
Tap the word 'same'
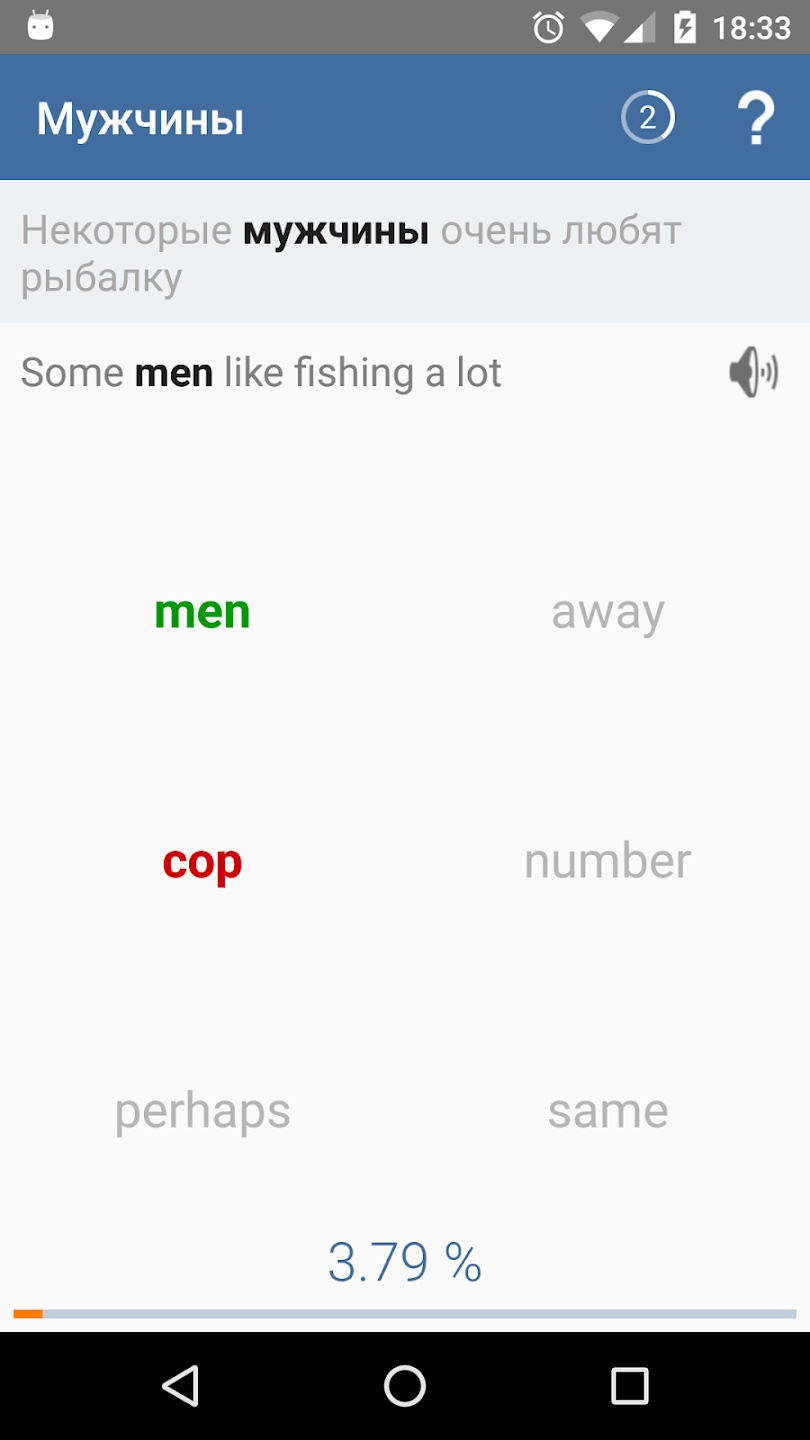[x=608, y=1111]
